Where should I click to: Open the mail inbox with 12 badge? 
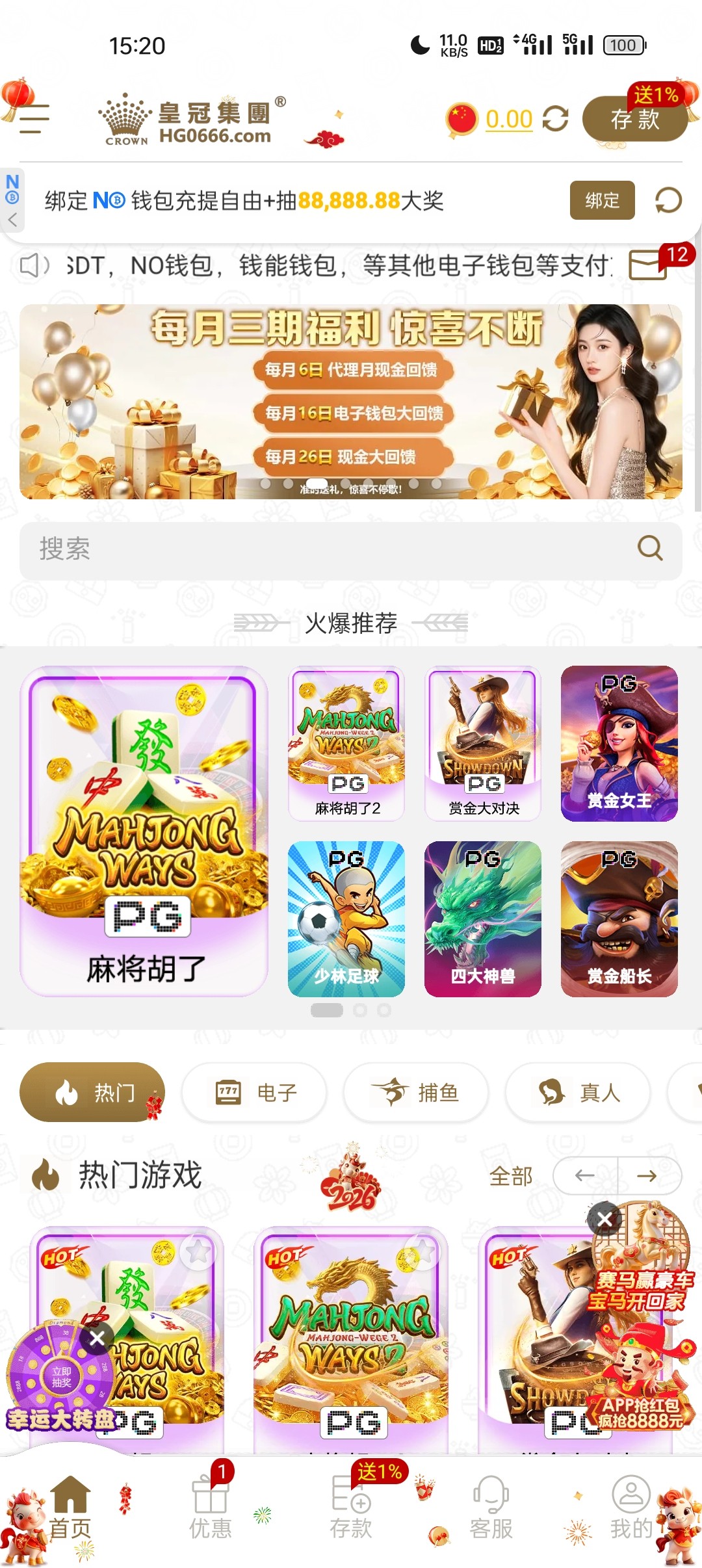click(647, 265)
